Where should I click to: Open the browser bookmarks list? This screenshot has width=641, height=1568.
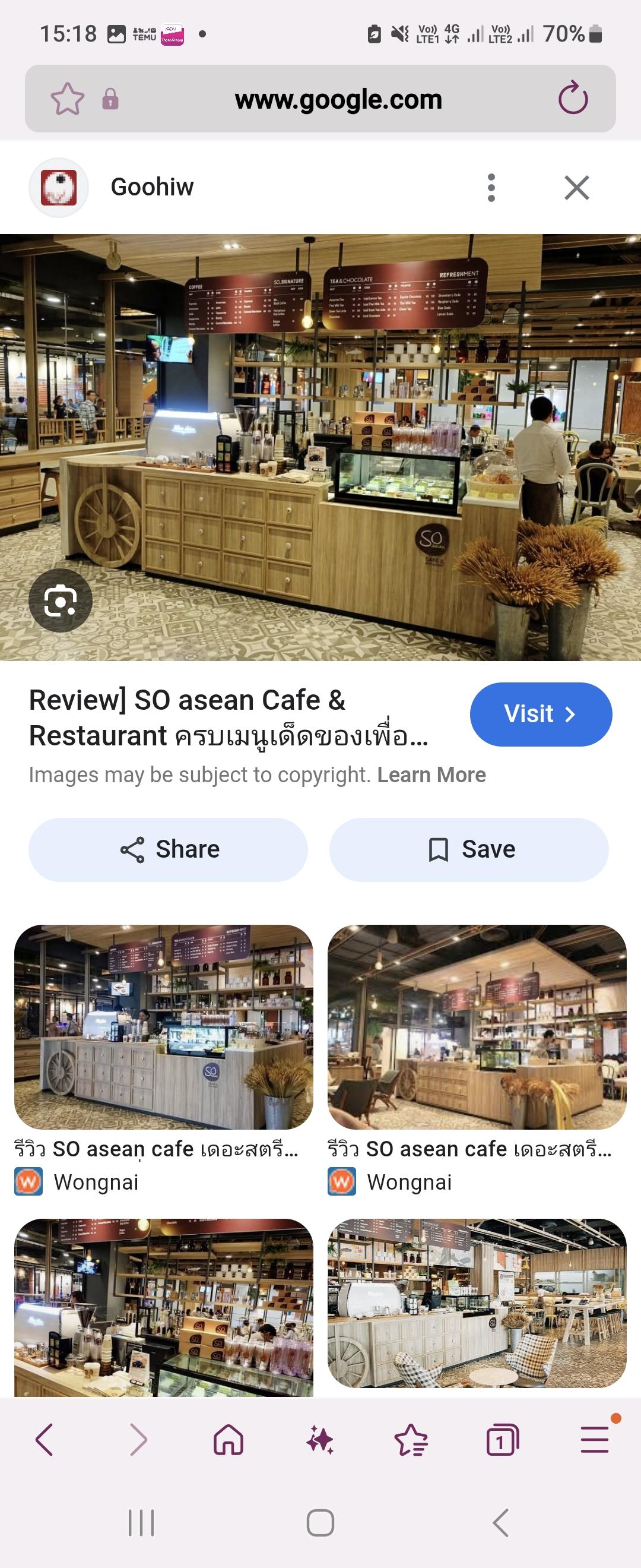click(x=411, y=1440)
